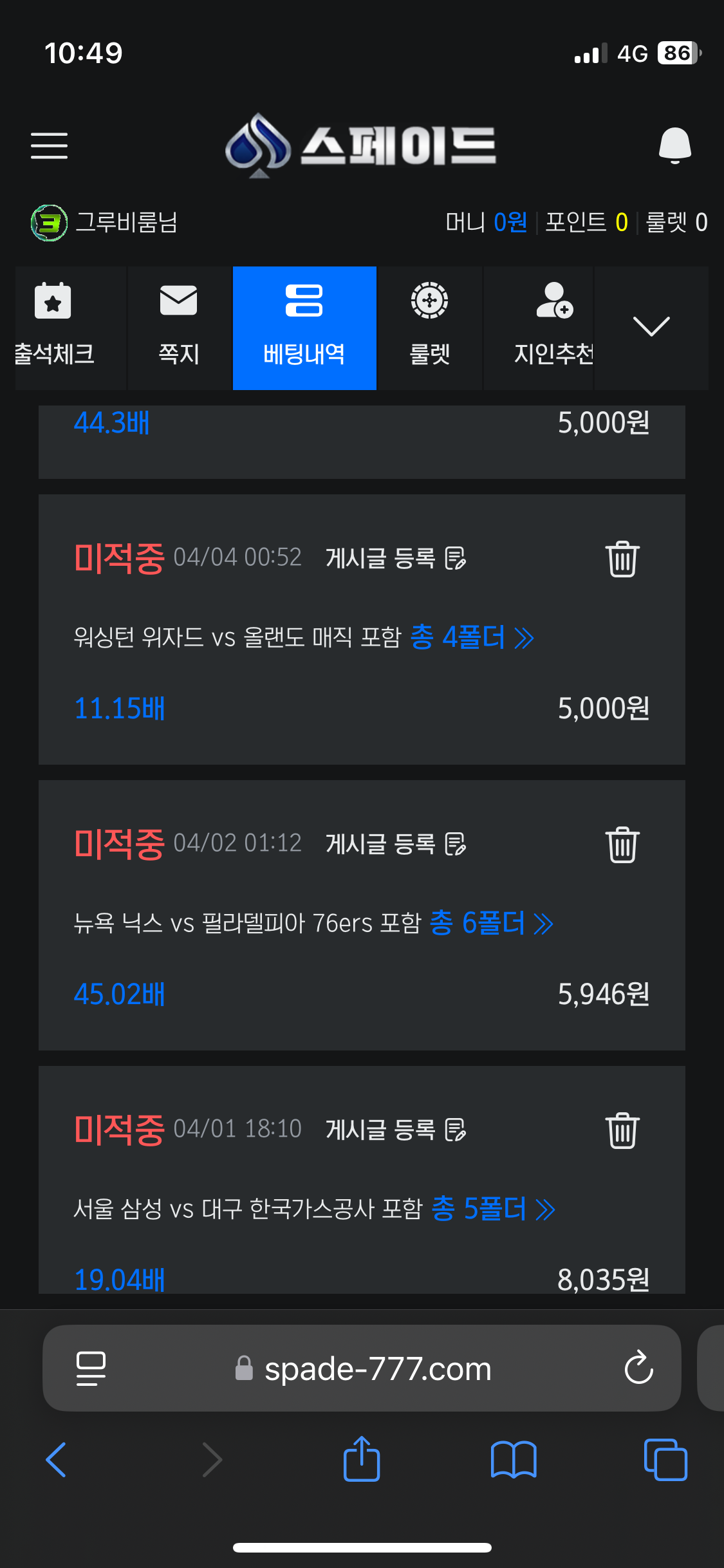Delete the 04/01 18:10 bet record
This screenshot has width=724, height=1568.
click(622, 1130)
